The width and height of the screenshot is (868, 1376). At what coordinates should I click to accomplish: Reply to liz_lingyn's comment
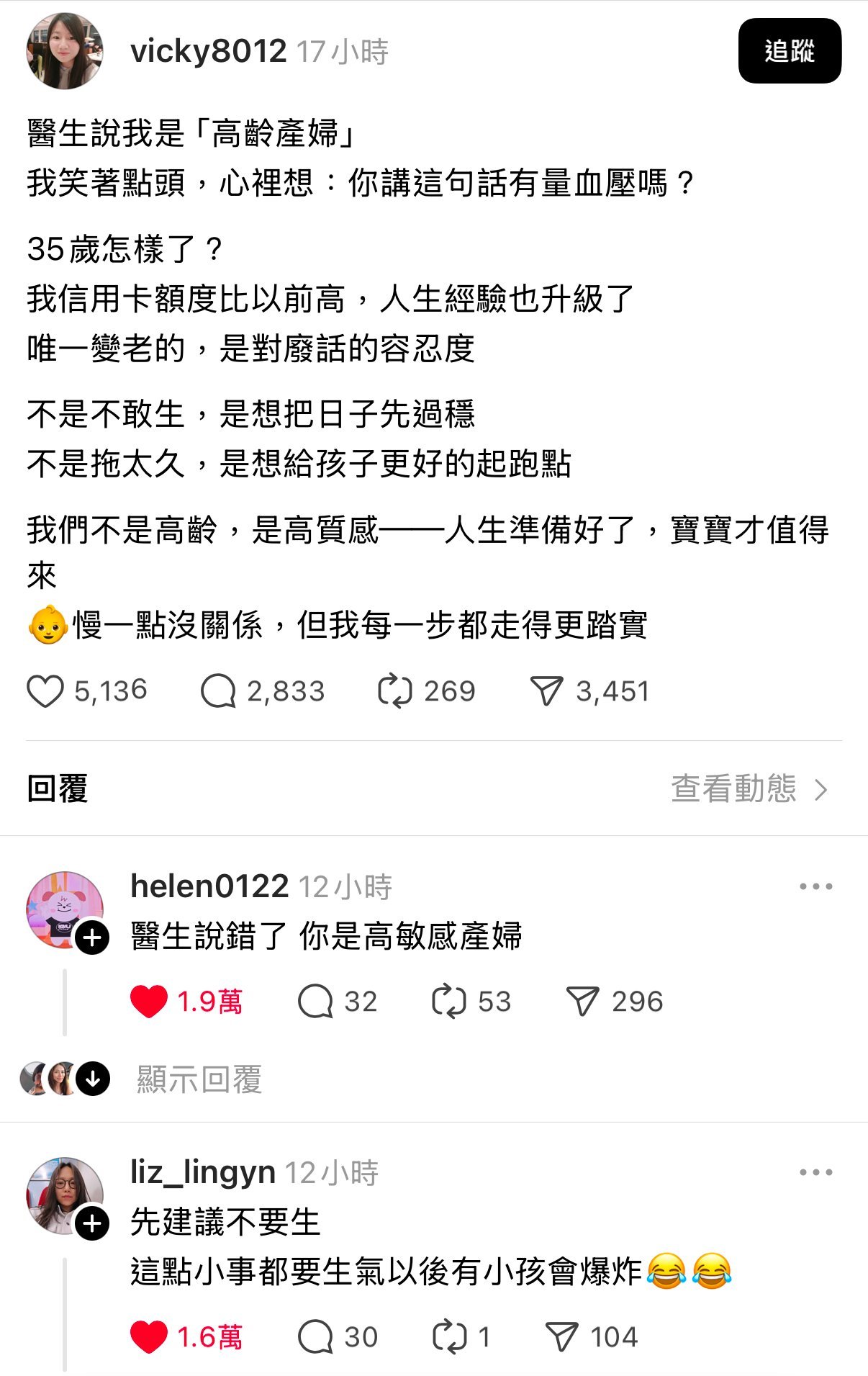pos(315,1337)
